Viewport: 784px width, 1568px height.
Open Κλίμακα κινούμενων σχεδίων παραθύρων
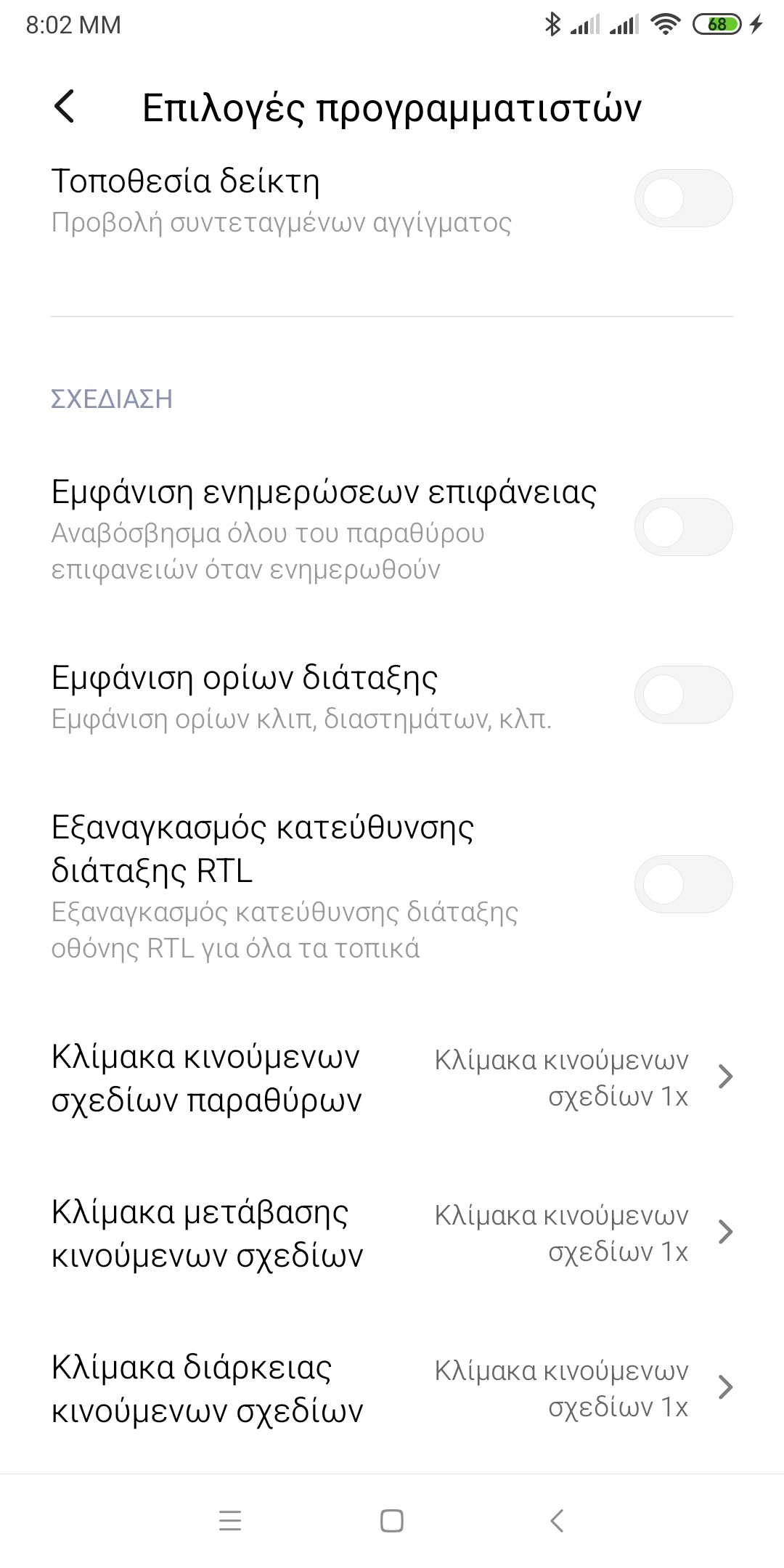point(392,1078)
